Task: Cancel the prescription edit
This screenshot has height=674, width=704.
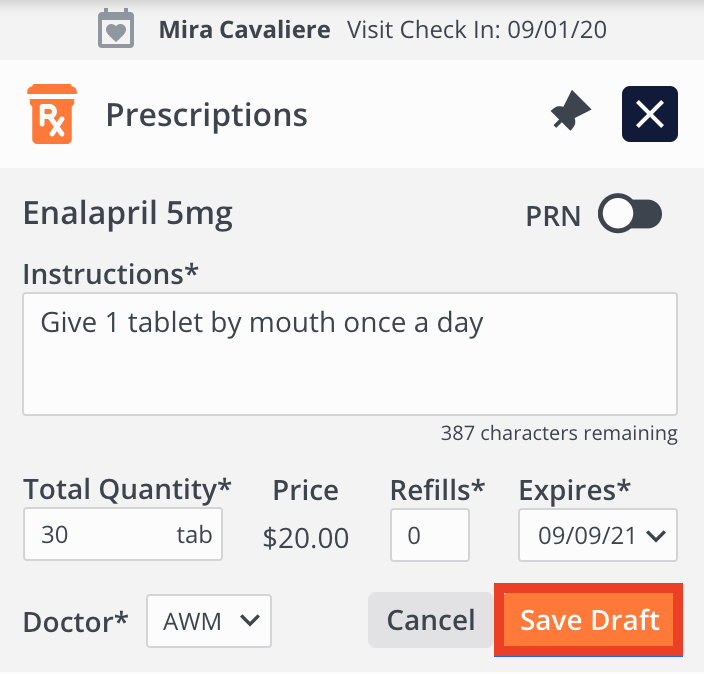Action: 430,621
